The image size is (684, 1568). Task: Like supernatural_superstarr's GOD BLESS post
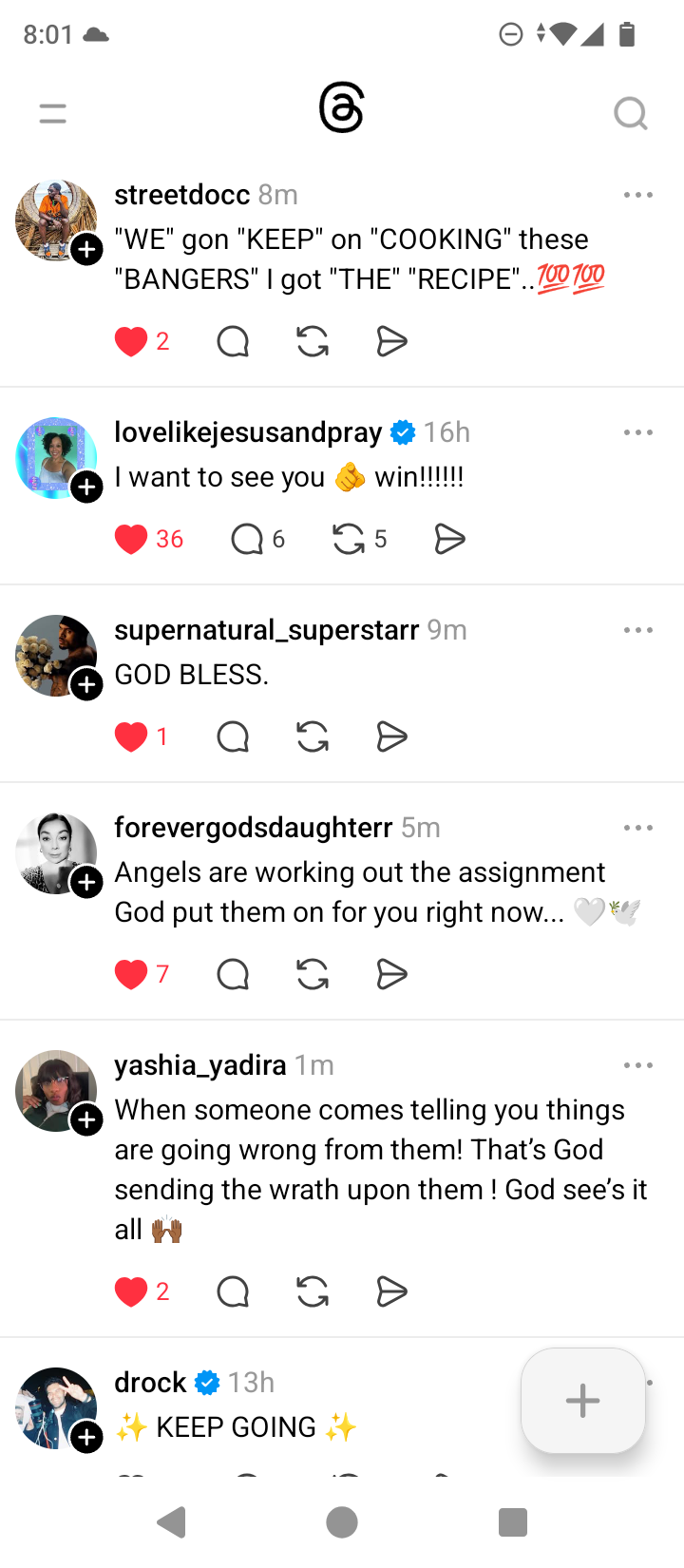click(x=131, y=736)
